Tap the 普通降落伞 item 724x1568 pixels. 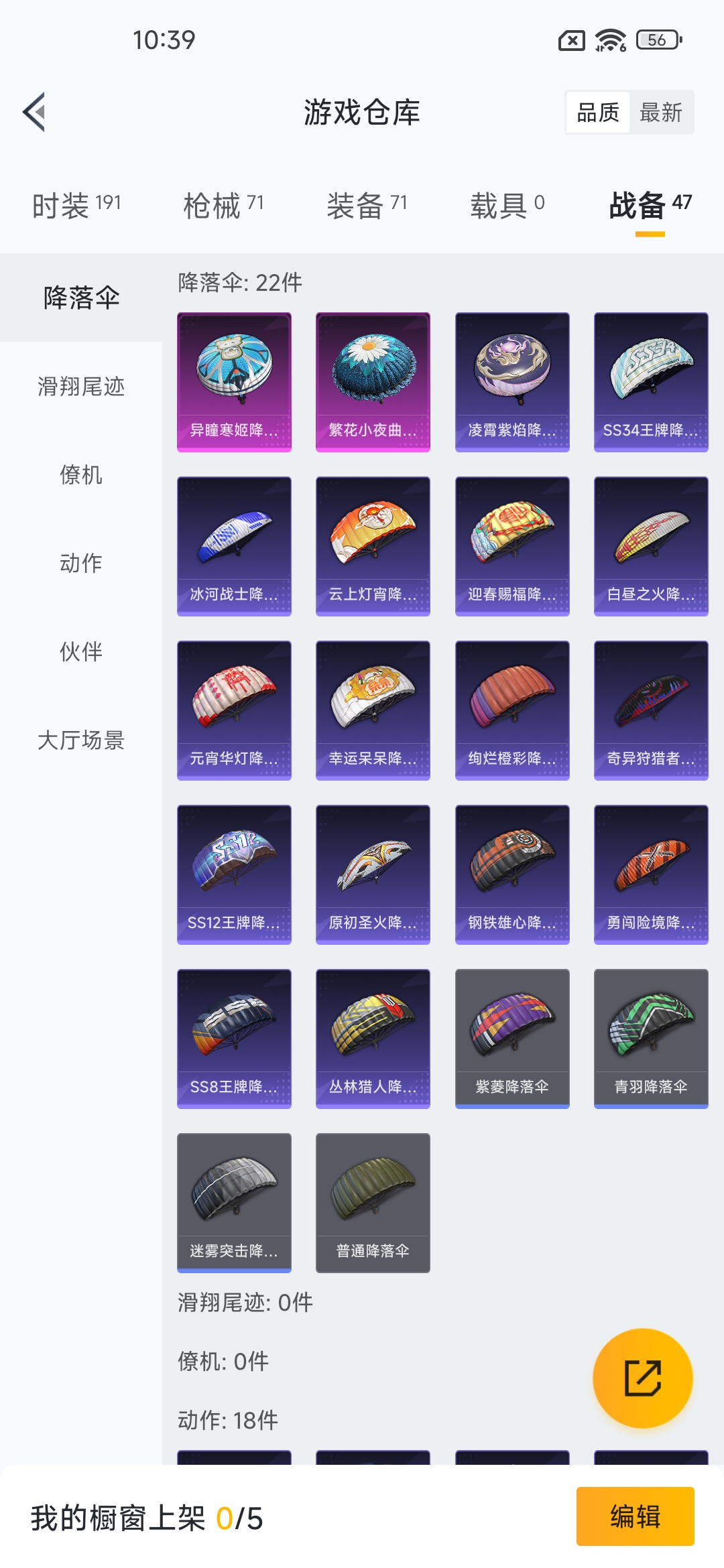pos(373,1203)
